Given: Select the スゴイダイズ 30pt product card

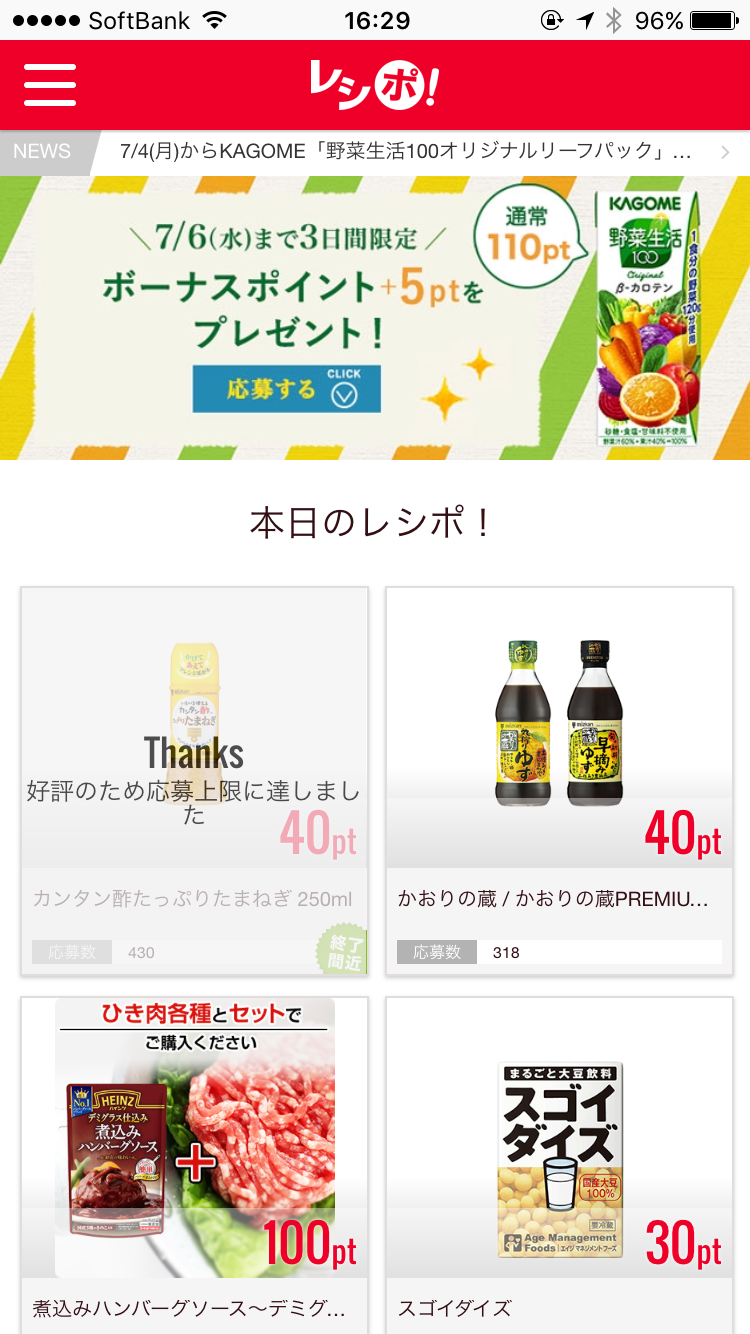Looking at the screenshot, I should click(559, 1160).
